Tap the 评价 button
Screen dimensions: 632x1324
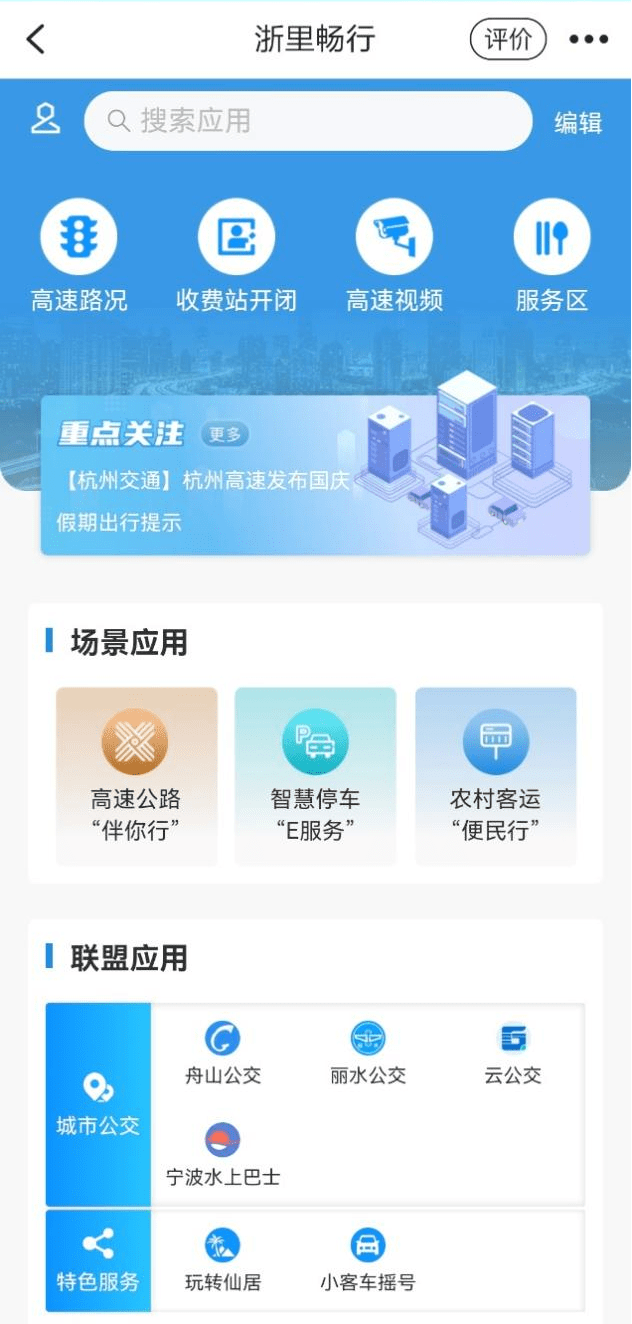click(x=508, y=40)
